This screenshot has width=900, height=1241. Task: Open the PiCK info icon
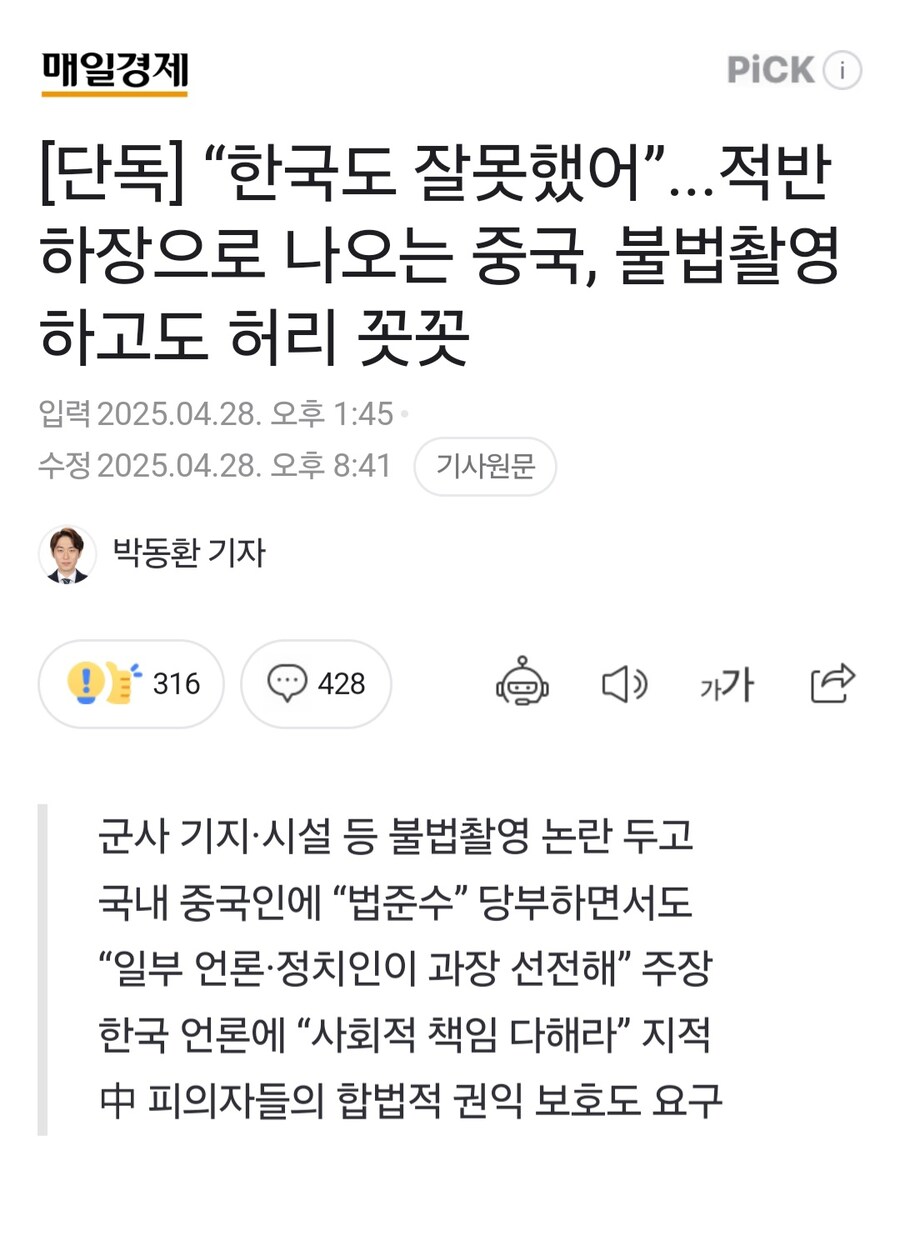[842, 70]
